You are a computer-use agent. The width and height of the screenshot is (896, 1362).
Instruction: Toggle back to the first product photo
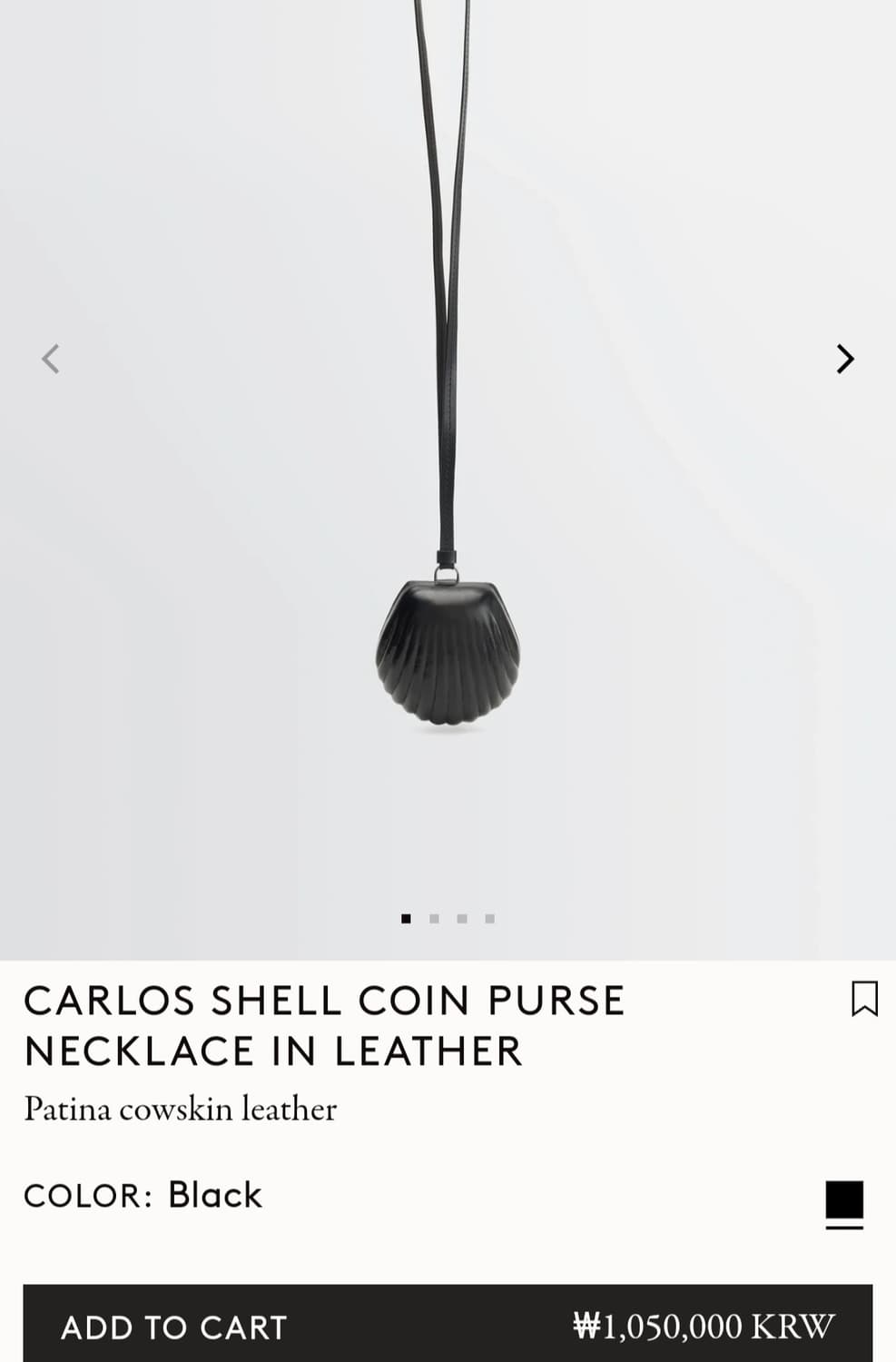click(x=404, y=918)
